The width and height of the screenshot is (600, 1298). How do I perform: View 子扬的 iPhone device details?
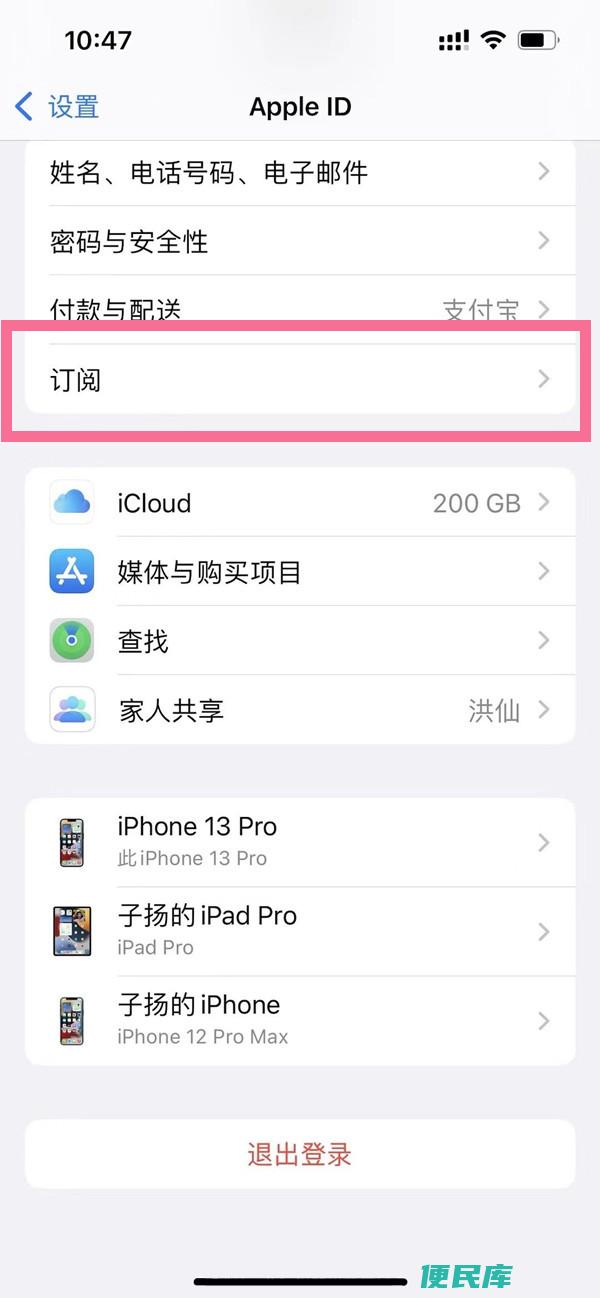coord(300,1019)
